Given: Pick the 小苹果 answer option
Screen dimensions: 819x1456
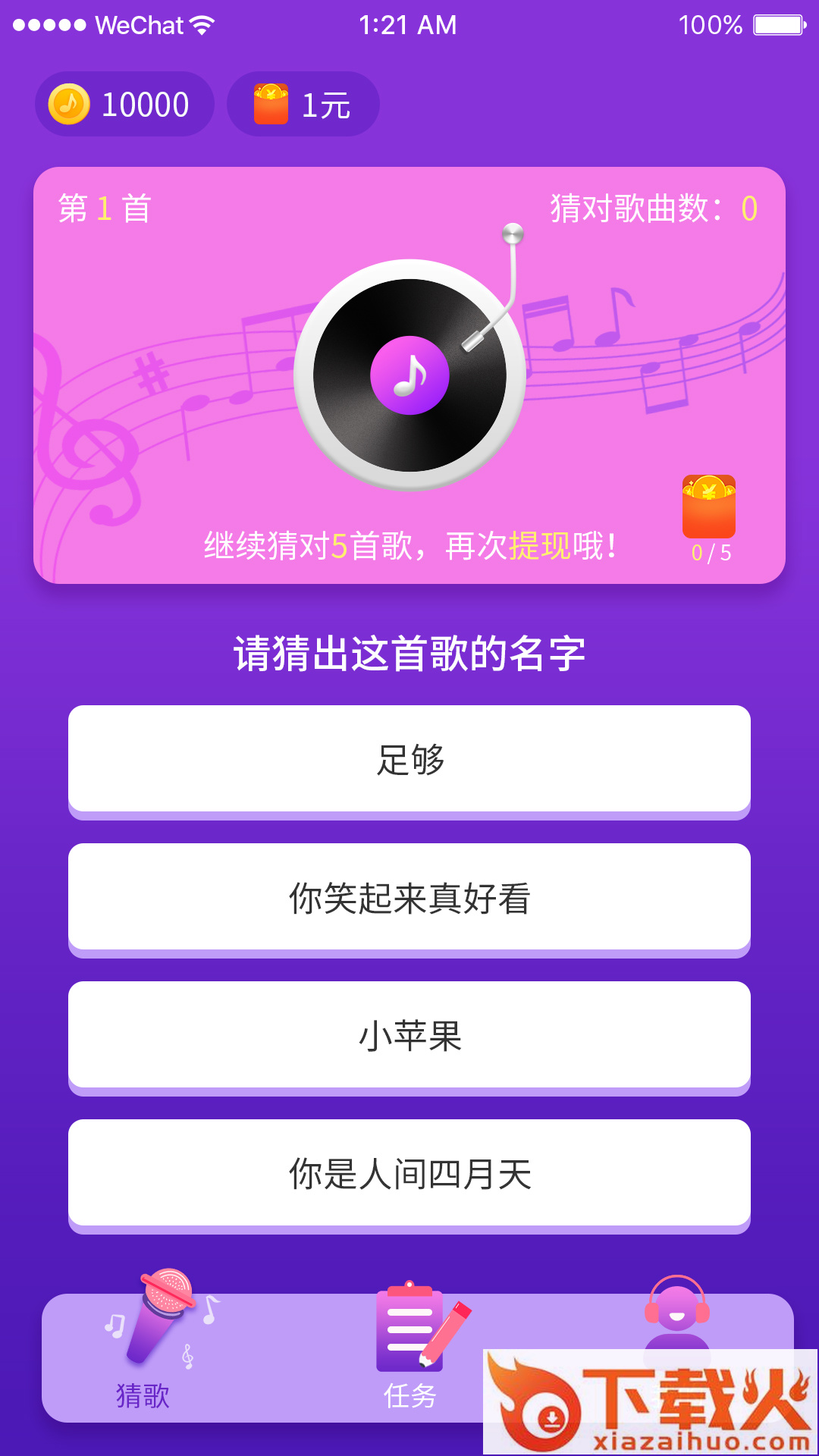Looking at the screenshot, I should point(409,1035).
